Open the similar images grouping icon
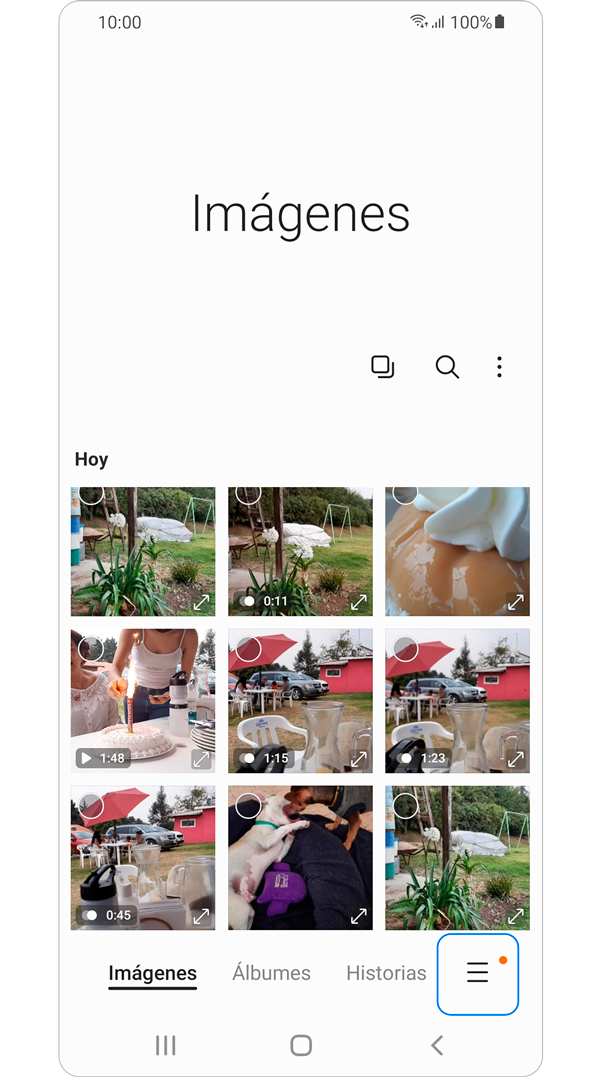 pyautogui.click(x=382, y=367)
